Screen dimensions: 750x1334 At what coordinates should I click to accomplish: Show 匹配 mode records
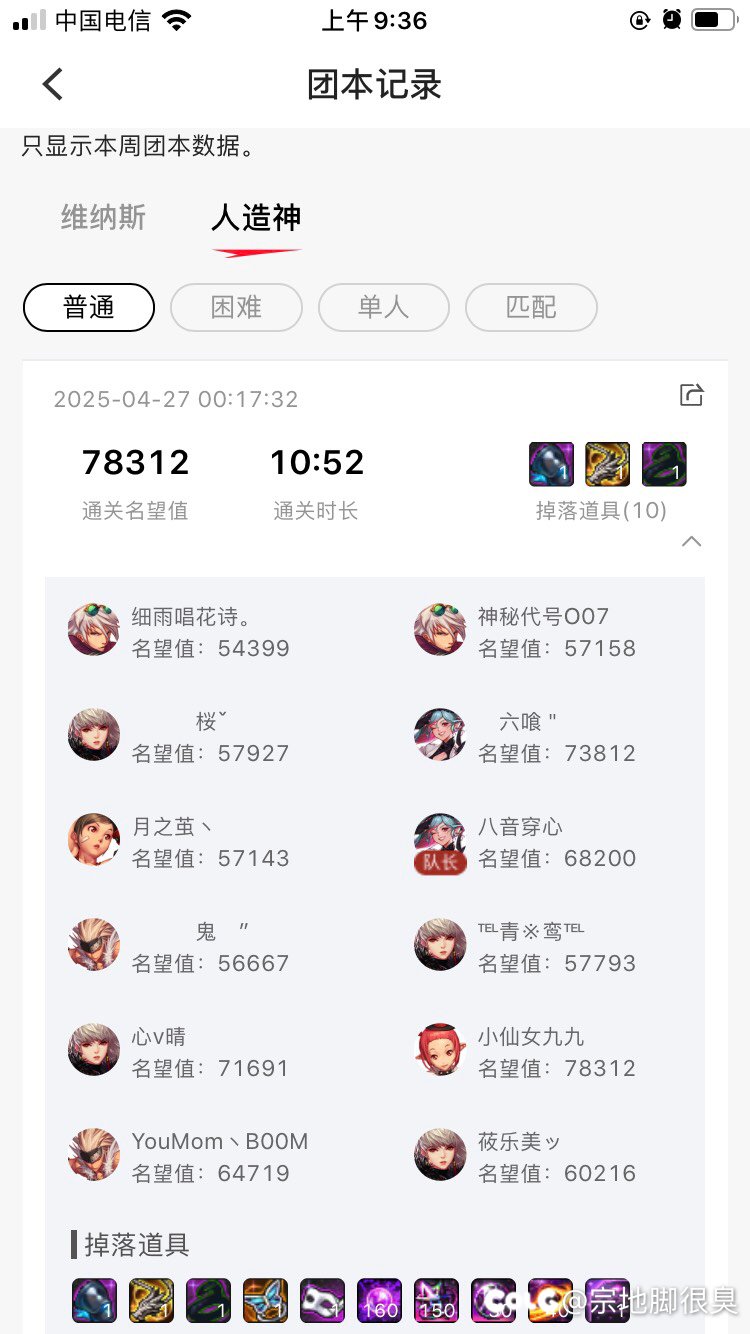coord(531,307)
